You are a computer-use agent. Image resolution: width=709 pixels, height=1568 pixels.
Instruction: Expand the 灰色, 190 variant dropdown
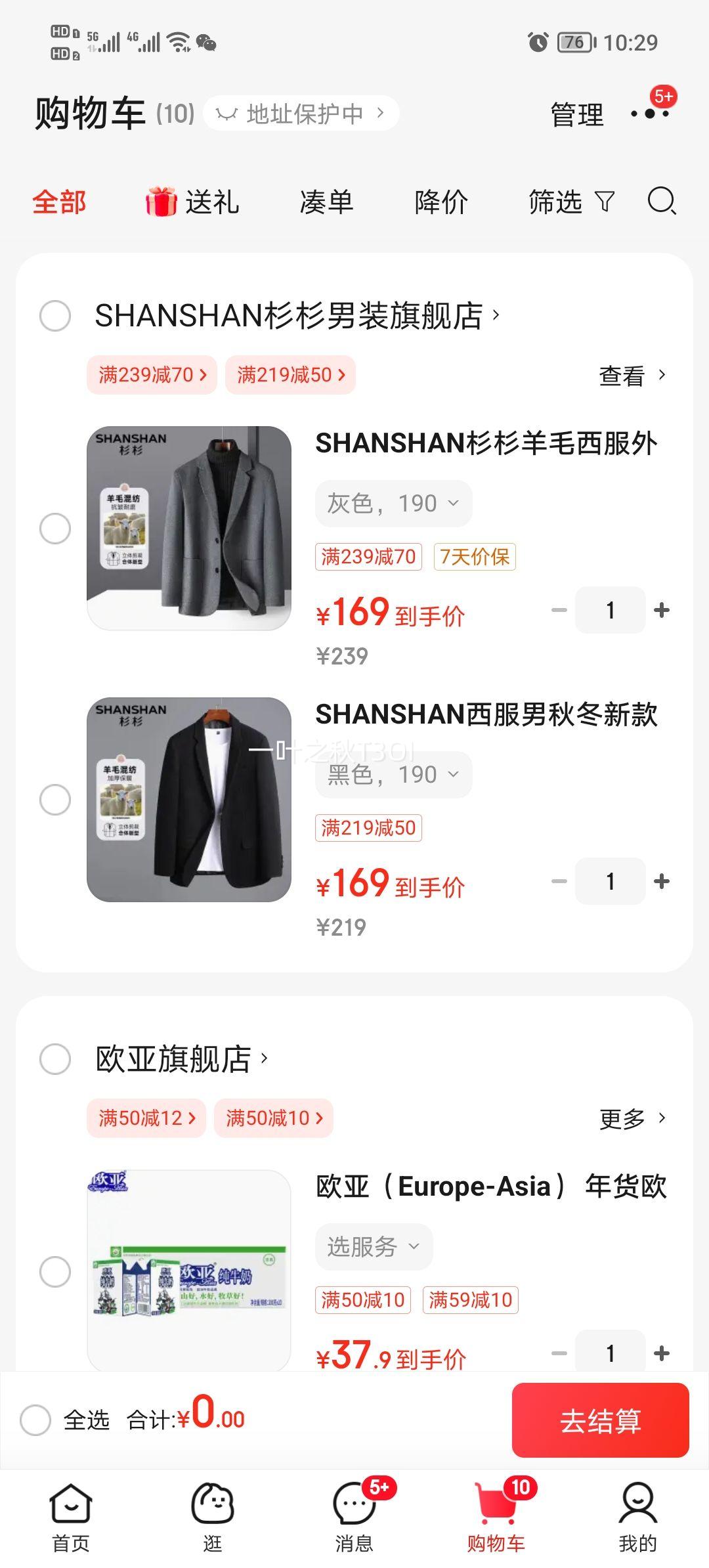click(393, 504)
